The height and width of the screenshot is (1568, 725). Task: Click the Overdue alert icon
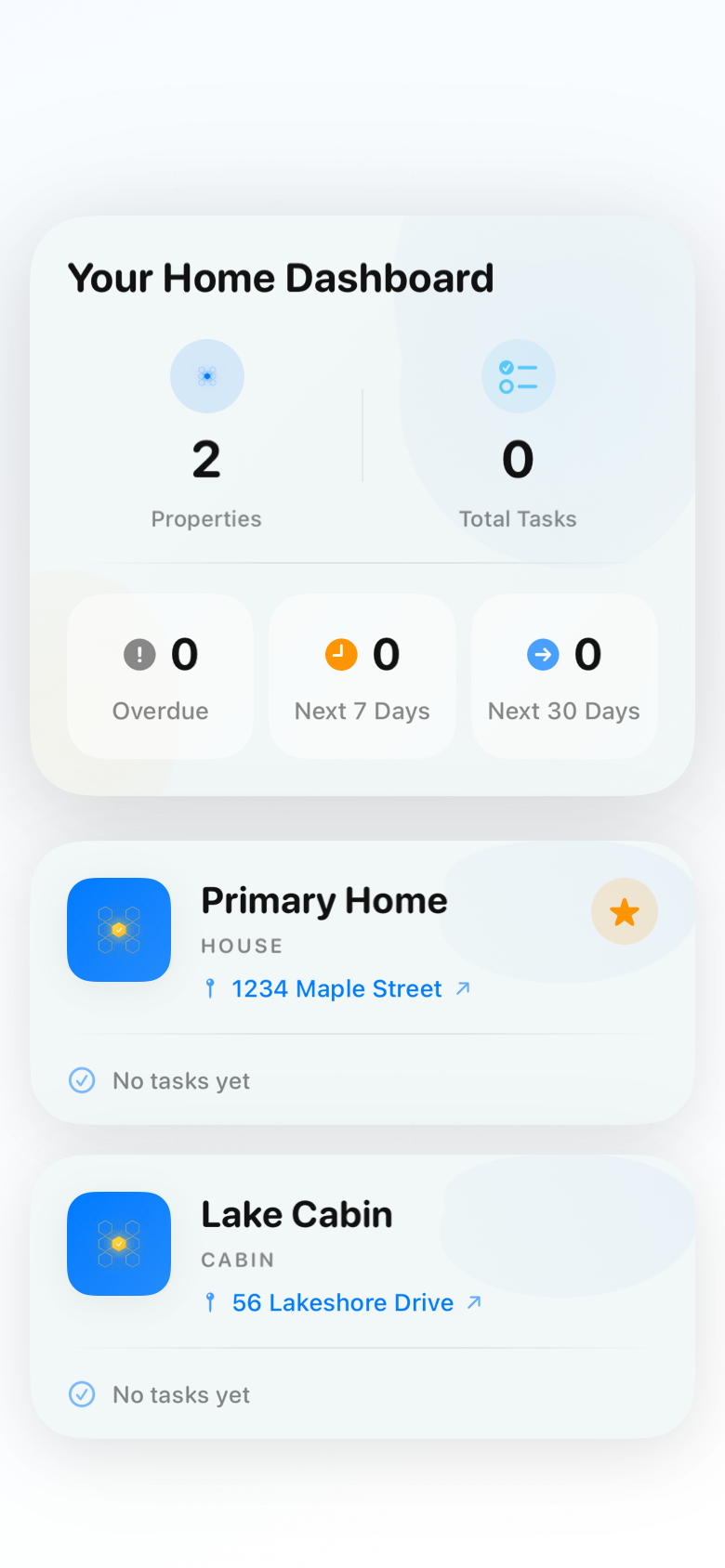(x=138, y=654)
